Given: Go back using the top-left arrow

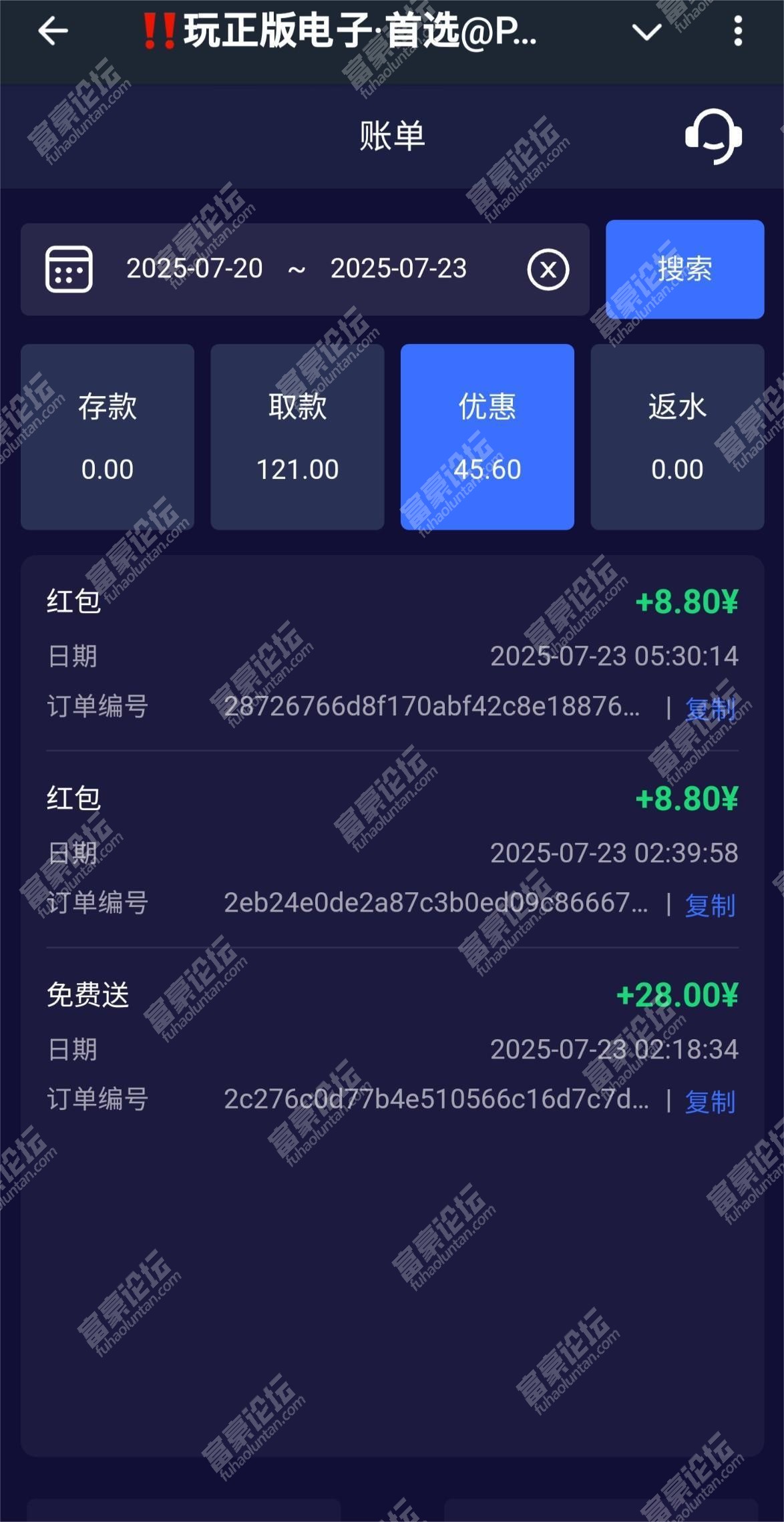Looking at the screenshot, I should click(53, 31).
